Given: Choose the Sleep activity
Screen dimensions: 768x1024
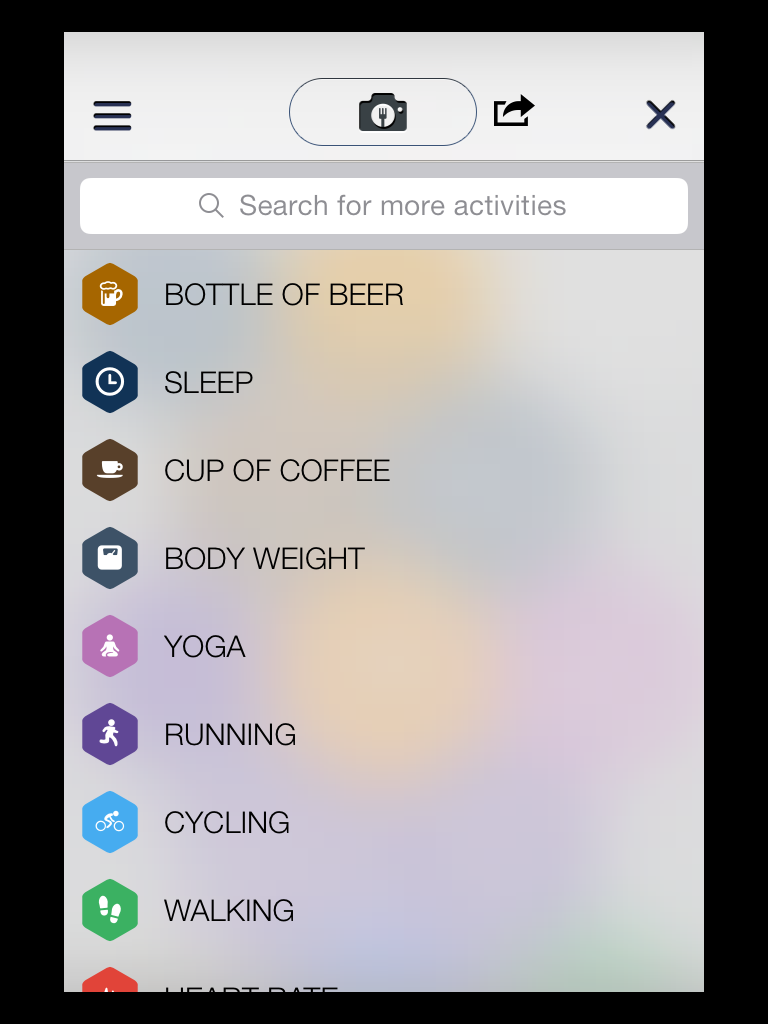Looking at the screenshot, I should (208, 383).
